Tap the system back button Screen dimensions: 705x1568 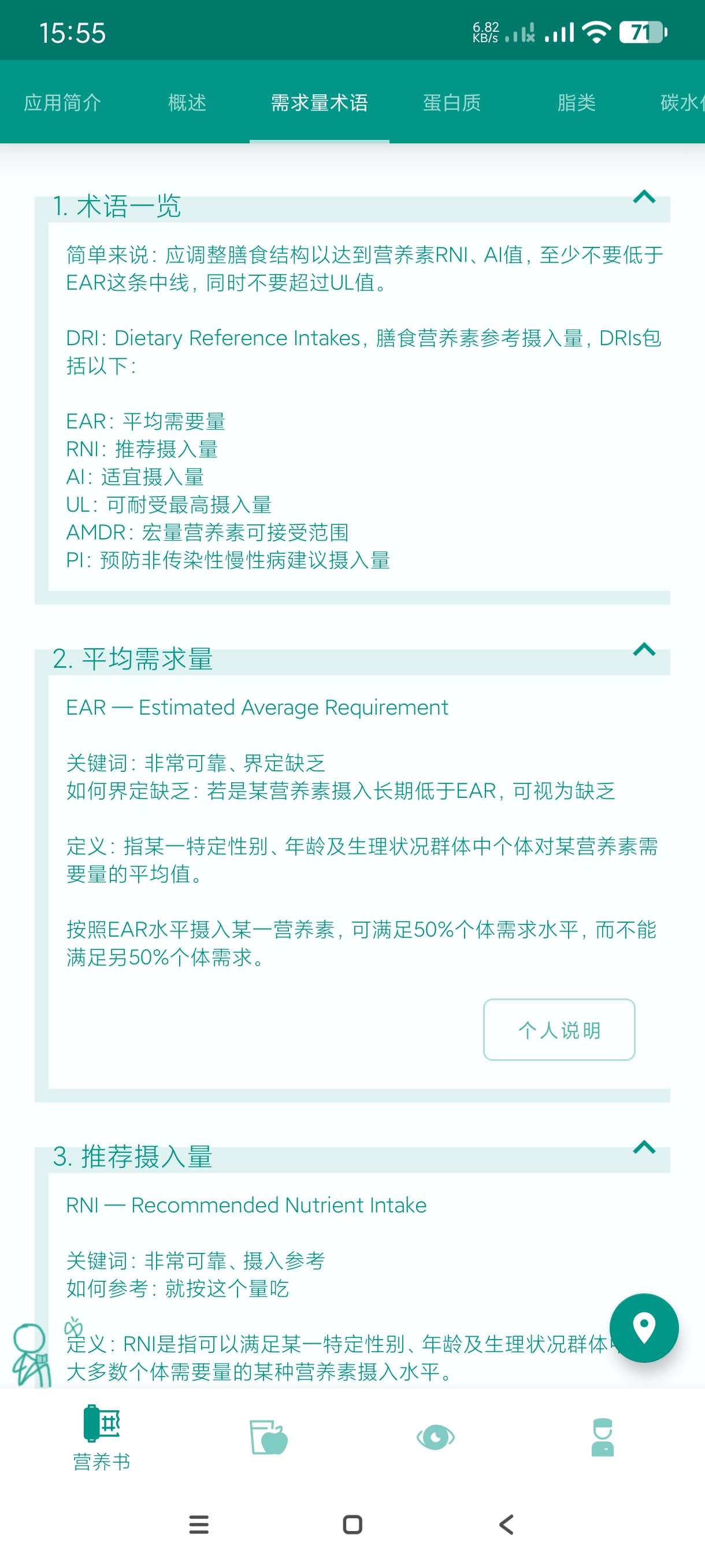click(506, 1524)
